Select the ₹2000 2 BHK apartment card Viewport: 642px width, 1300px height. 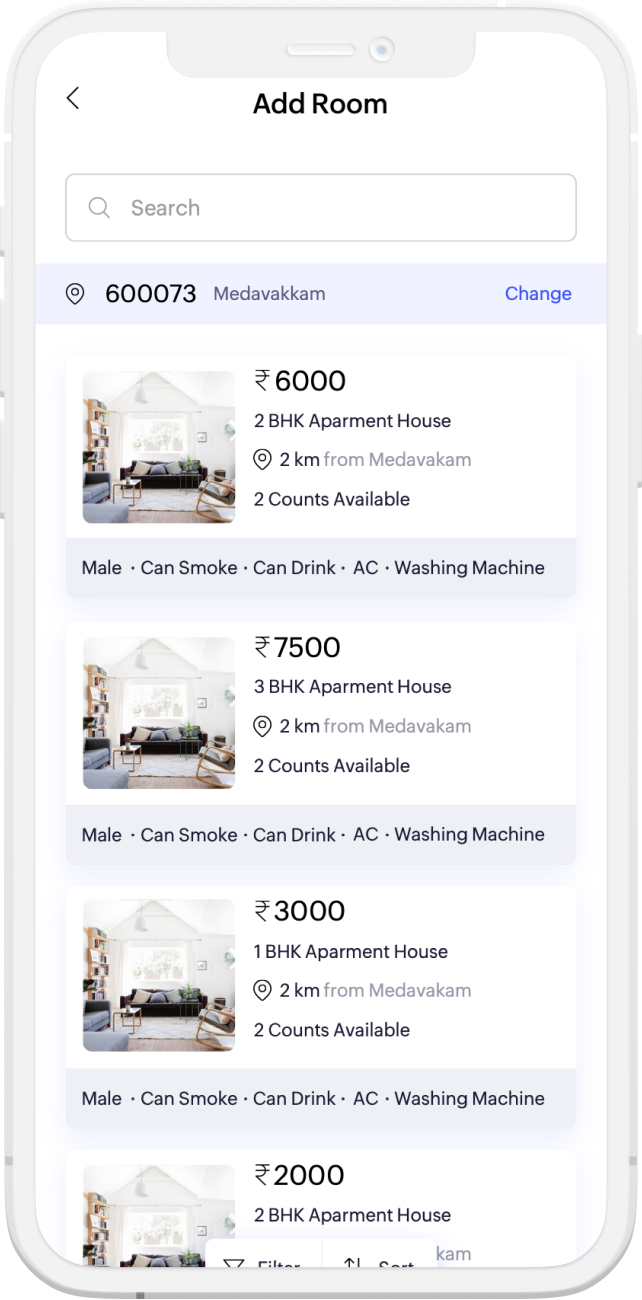tap(320, 1195)
